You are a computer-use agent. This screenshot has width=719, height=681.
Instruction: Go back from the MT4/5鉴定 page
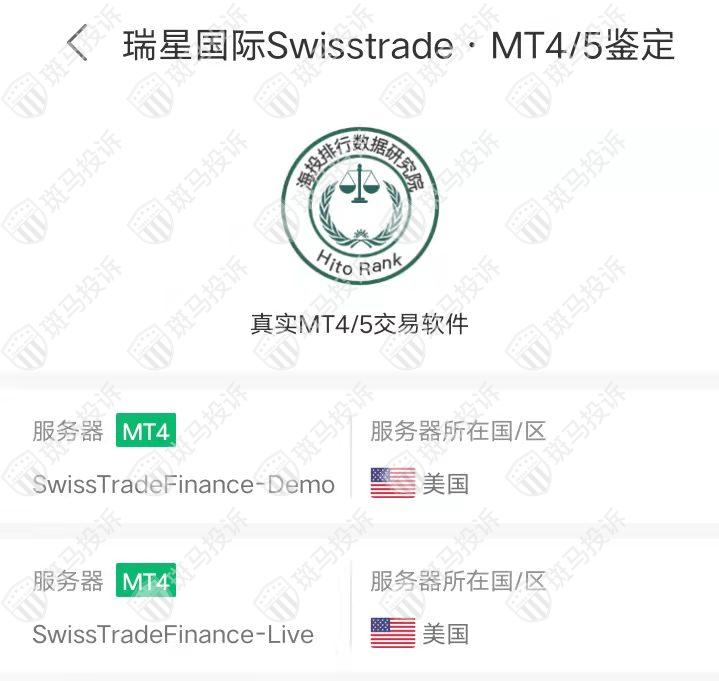click(77, 44)
